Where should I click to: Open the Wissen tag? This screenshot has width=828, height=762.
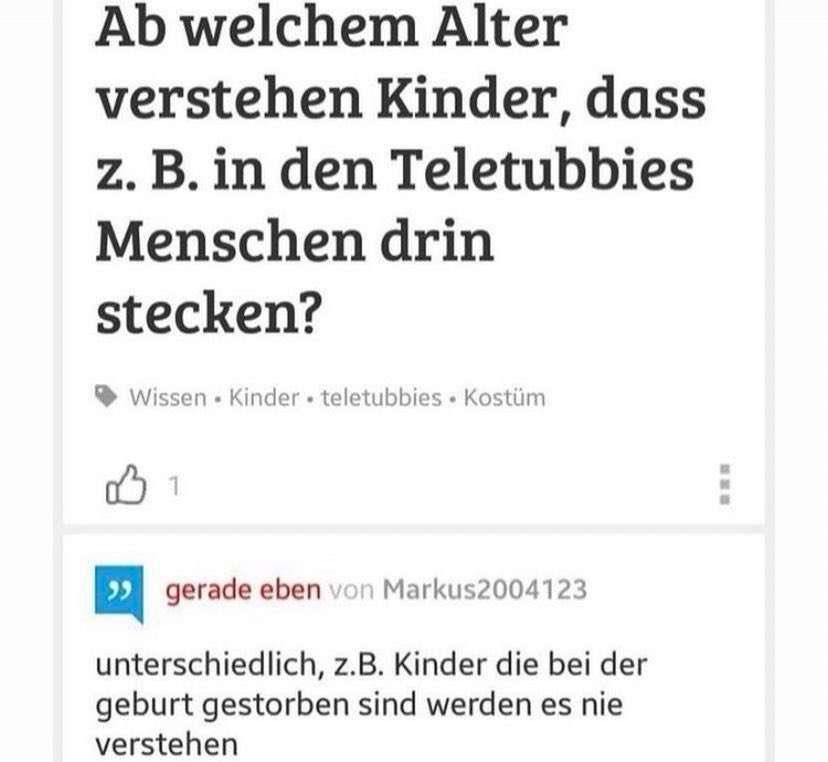(x=168, y=397)
